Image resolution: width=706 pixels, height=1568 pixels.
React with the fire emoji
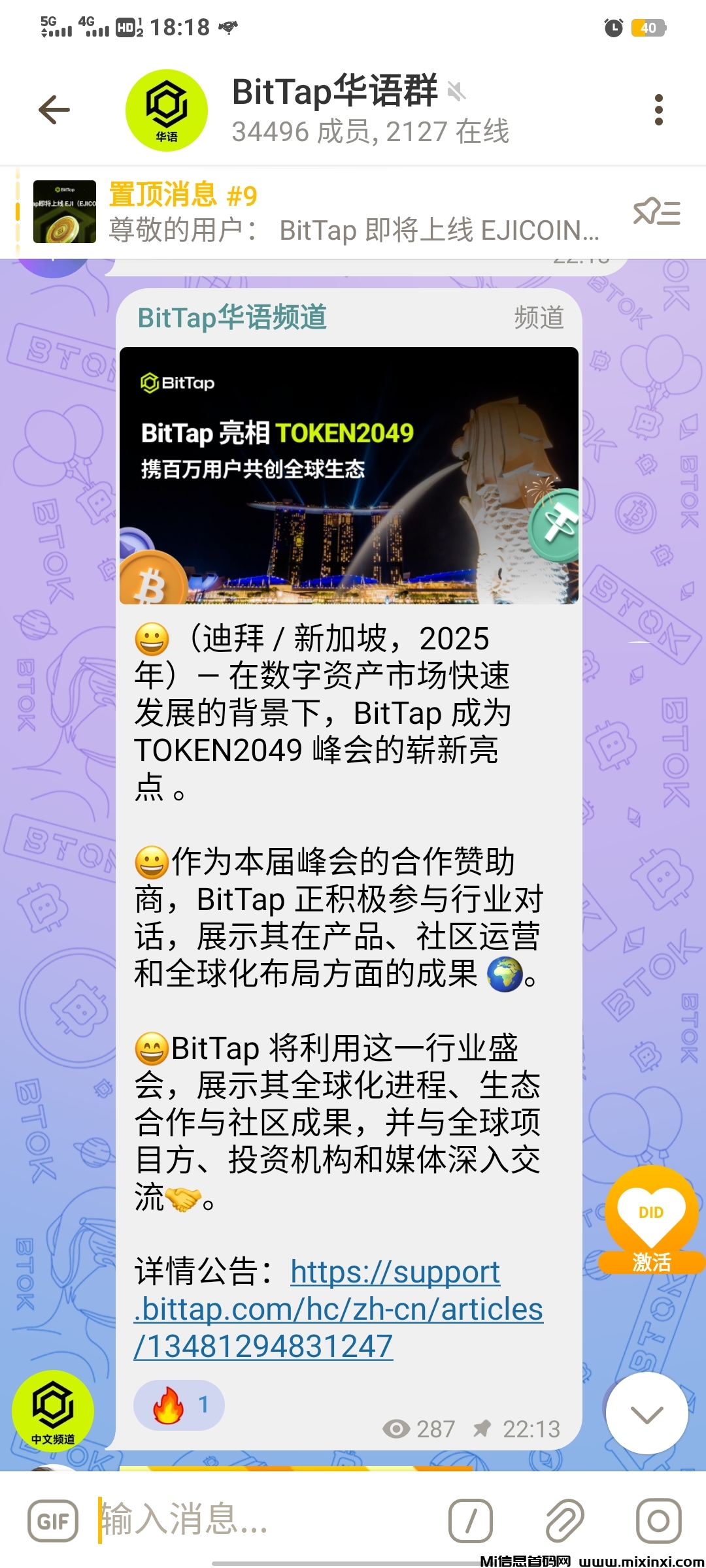click(x=178, y=1405)
